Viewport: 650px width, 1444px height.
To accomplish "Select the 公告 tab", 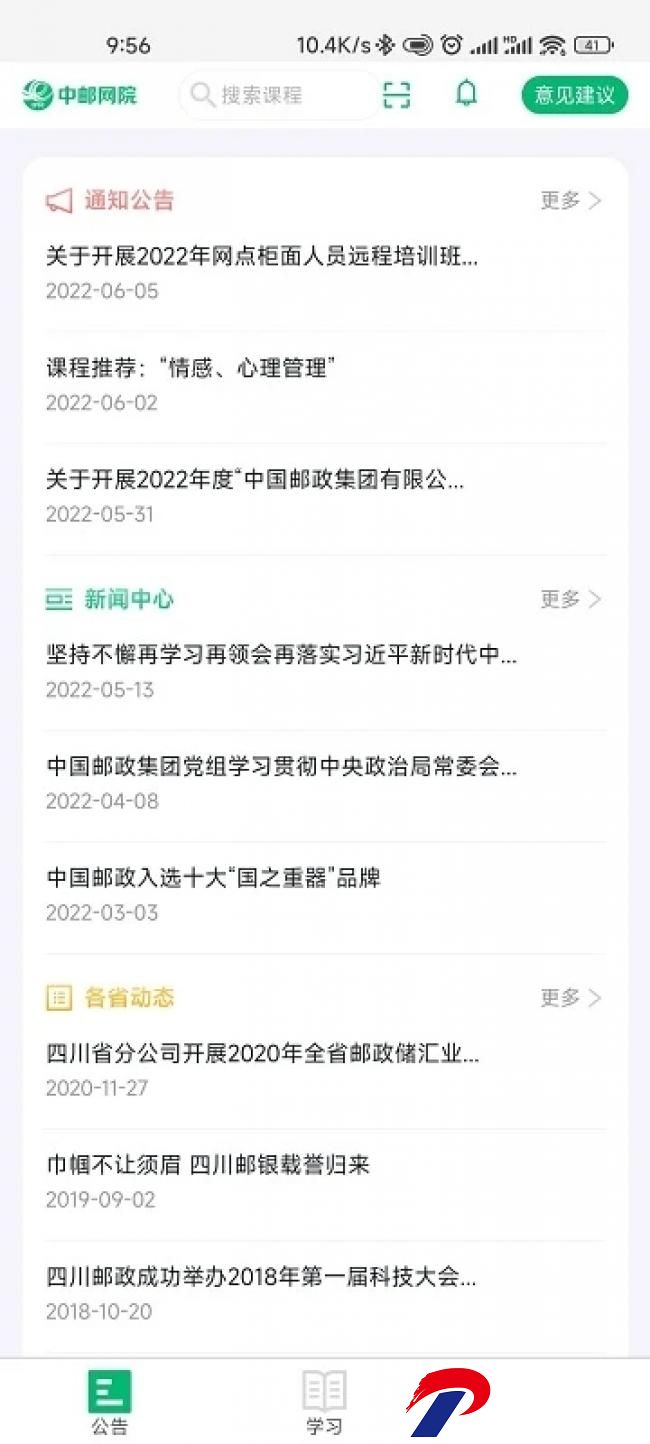I will click(x=109, y=1403).
